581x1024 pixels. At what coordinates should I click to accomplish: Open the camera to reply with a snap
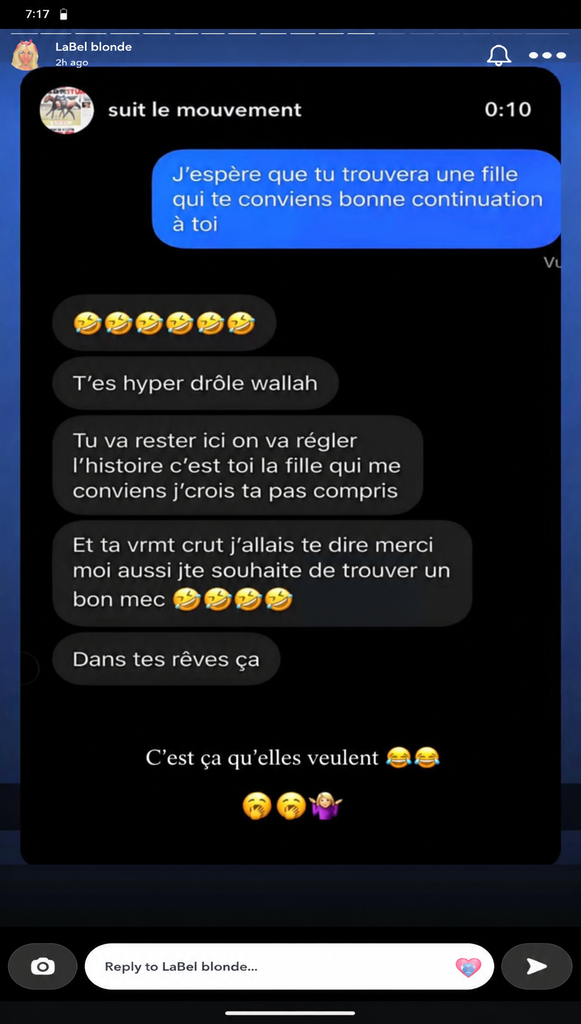pos(42,967)
